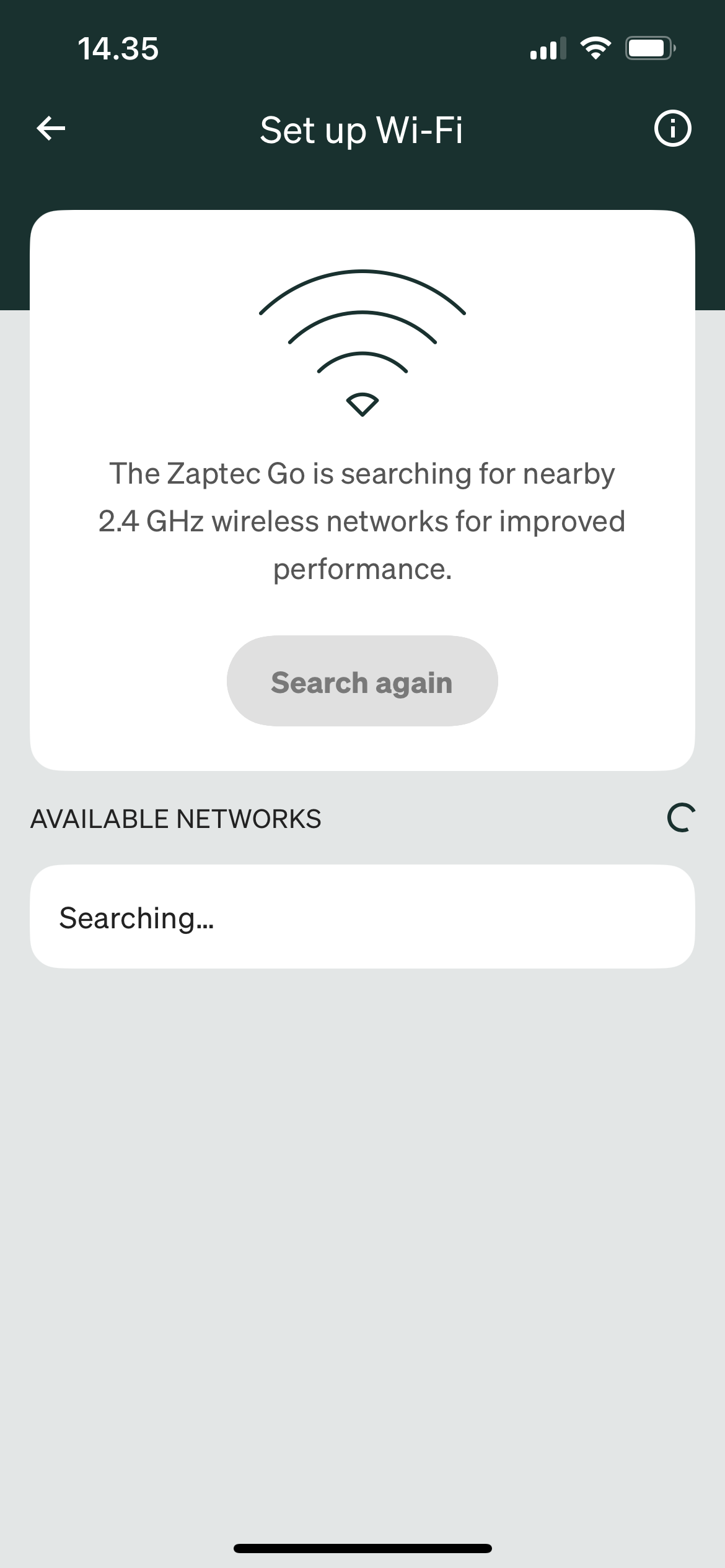The width and height of the screenshot is (725, 1568).
Task: Open the info icon
Action: pyautogui.click(x=672, y=129)
